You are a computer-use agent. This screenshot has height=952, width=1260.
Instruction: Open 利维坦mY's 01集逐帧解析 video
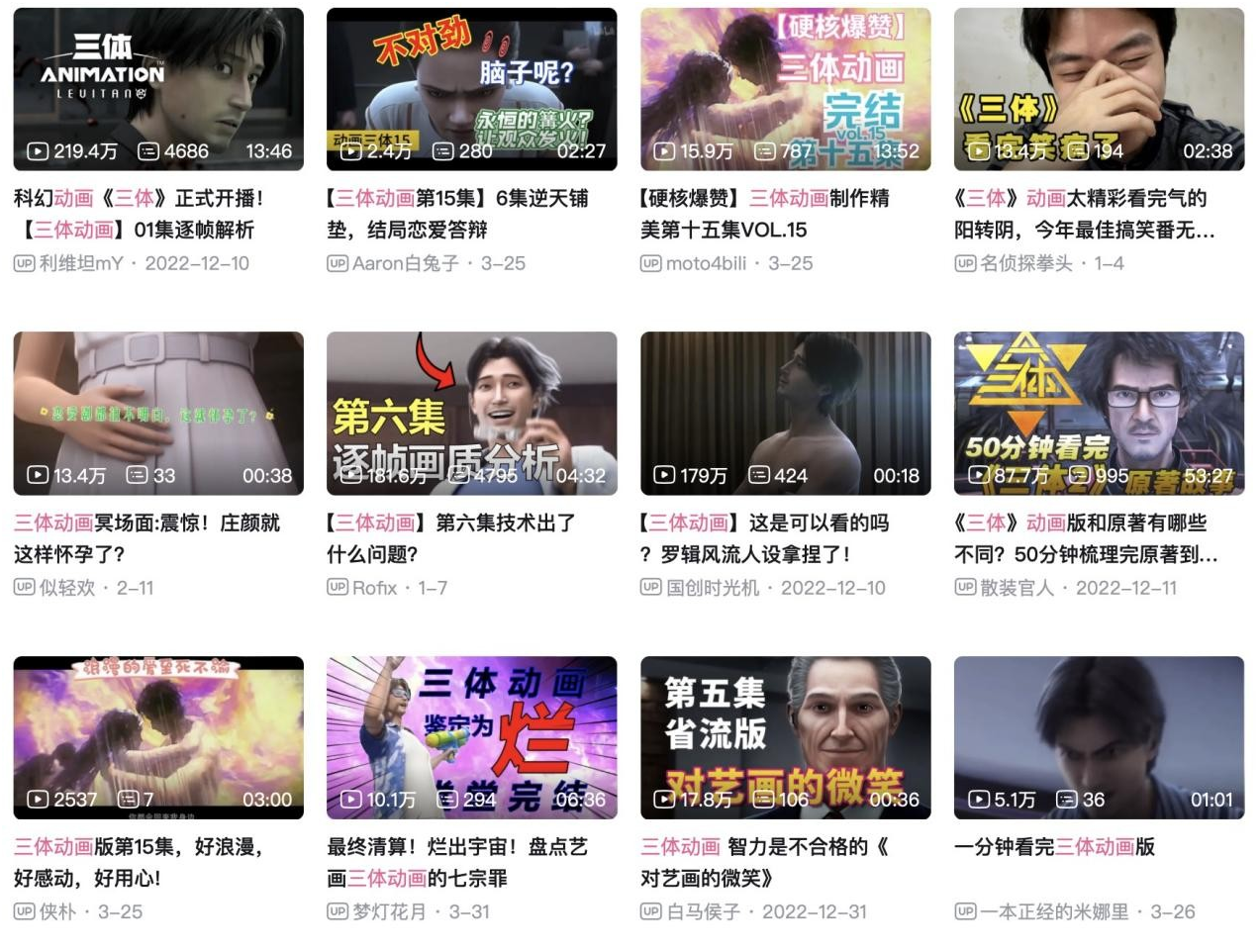click(x=158, y=89)
